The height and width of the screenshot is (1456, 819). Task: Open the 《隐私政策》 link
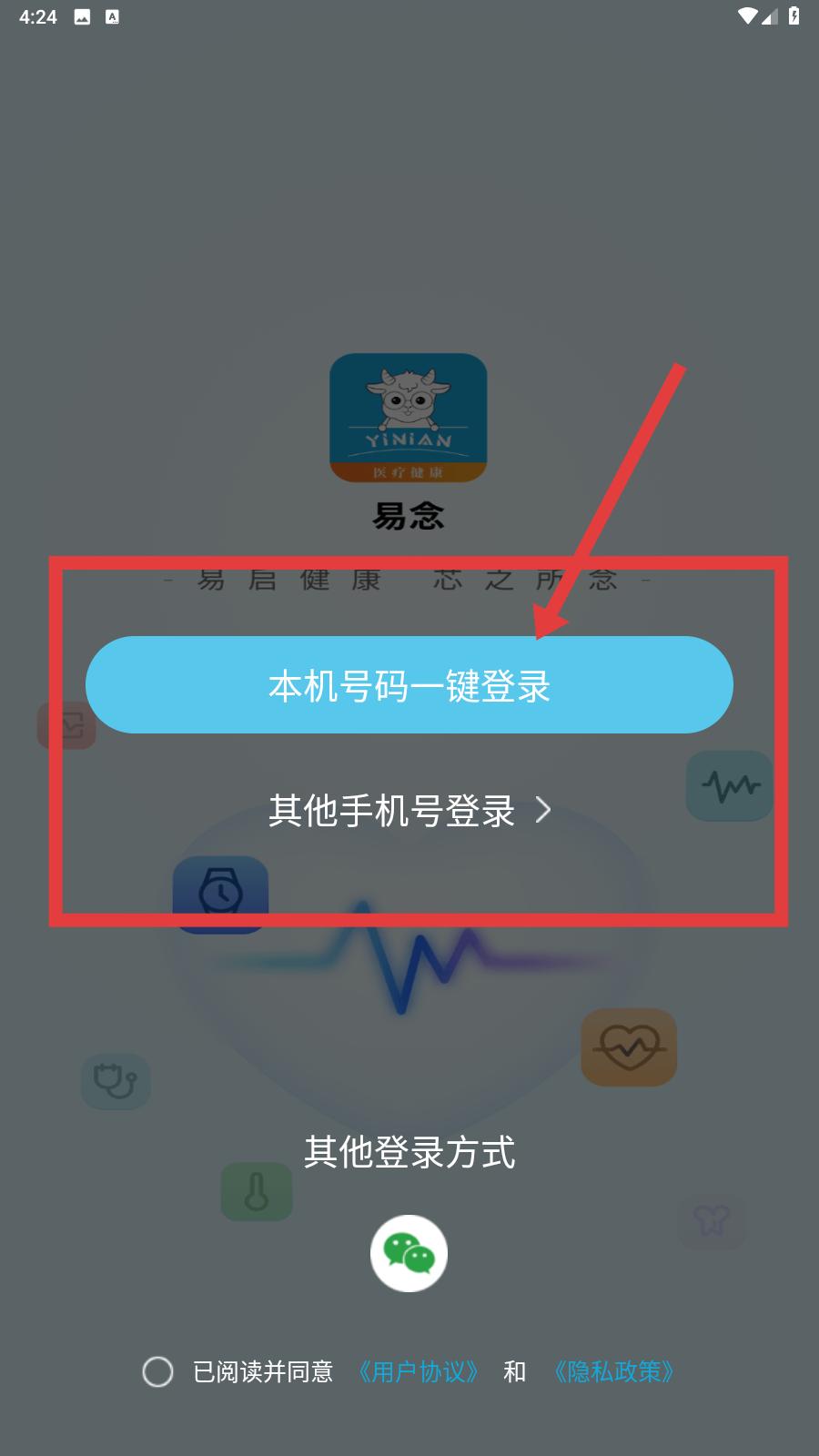point(614,1371)
